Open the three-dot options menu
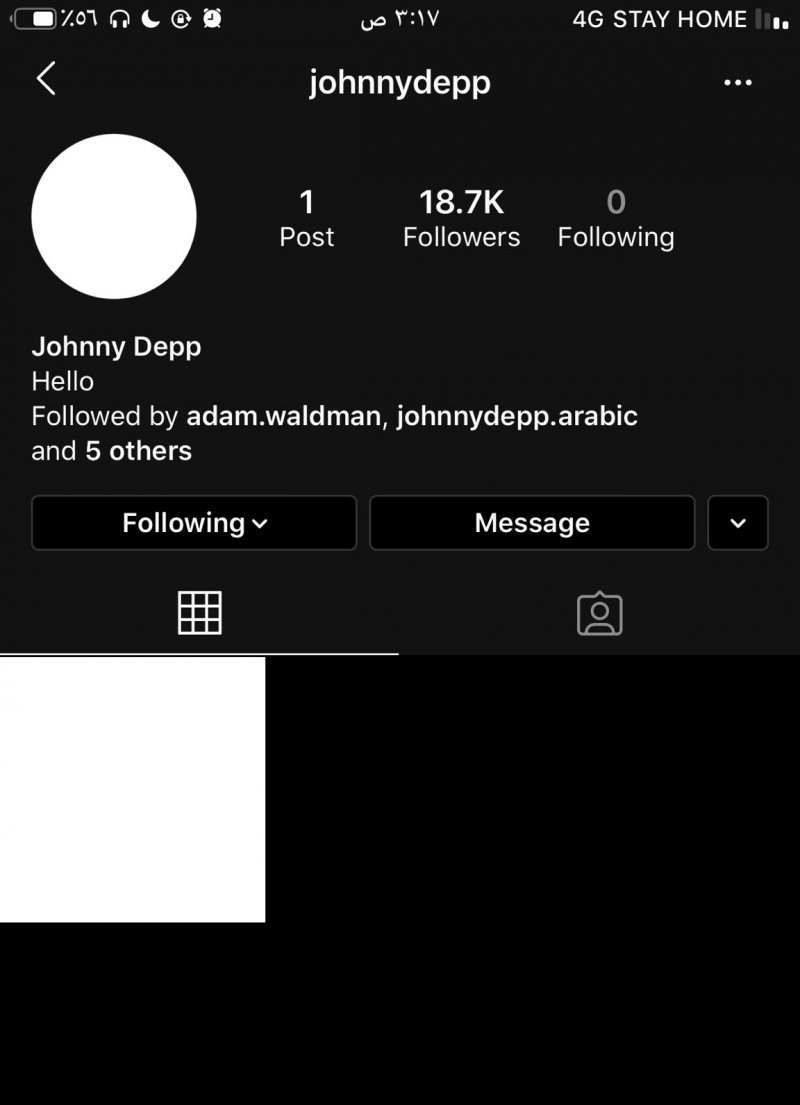The image size is (800, 1105). pyautogui.click(x=737, y=83)
